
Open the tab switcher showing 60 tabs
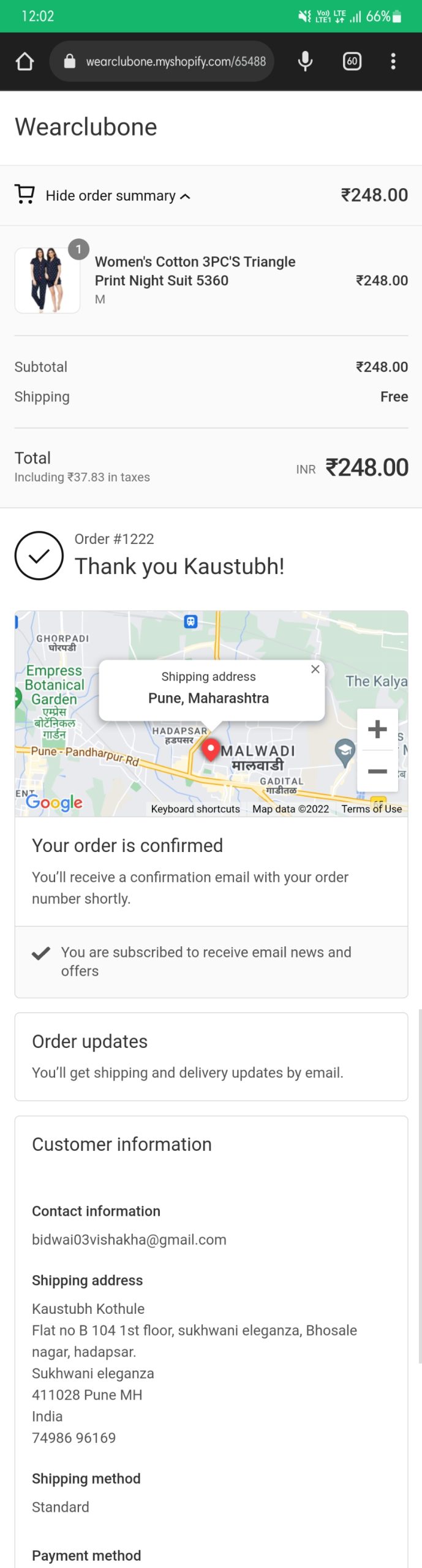(x=352, y=61)
